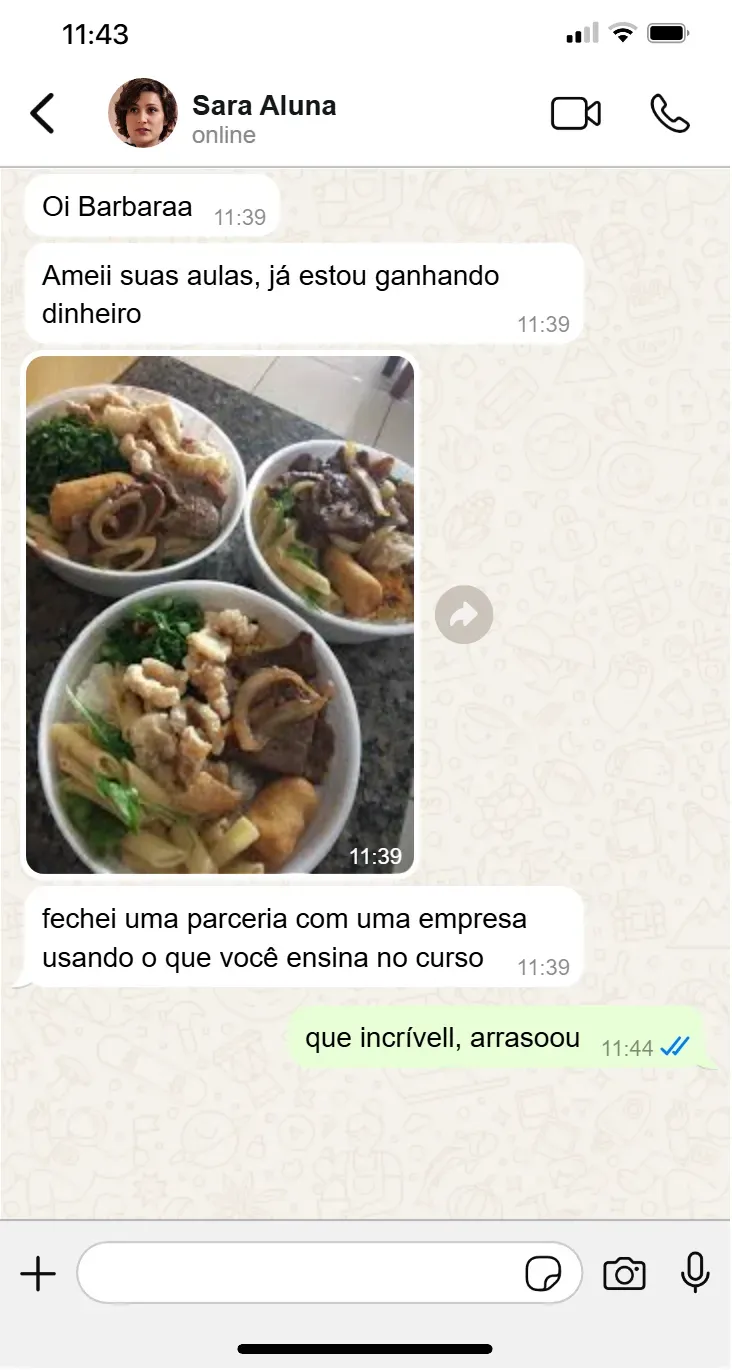Forward the photo using the arrow button
The height and width of the screenshot is (1370, 732).
[464, 614]
